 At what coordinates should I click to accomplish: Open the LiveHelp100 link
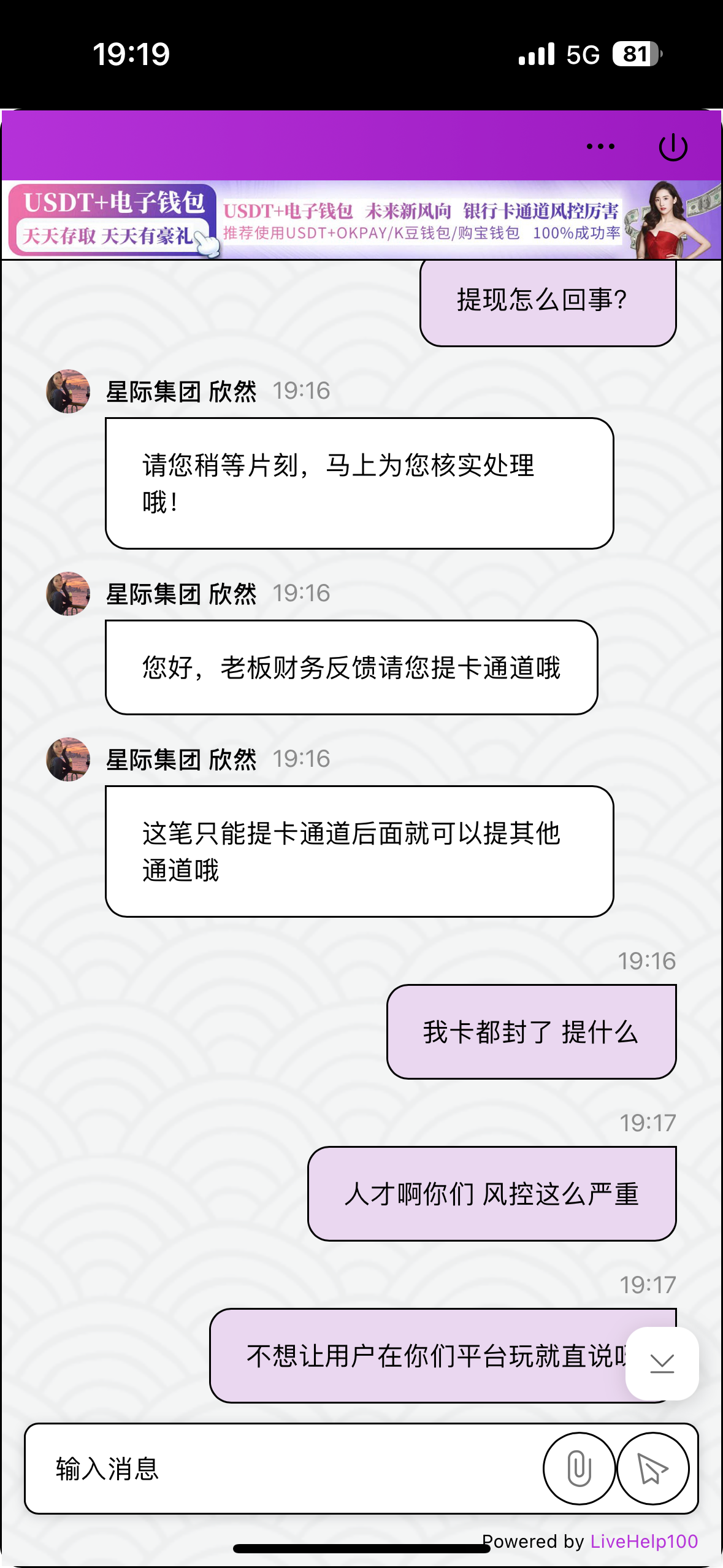(x=644, y=1542)
